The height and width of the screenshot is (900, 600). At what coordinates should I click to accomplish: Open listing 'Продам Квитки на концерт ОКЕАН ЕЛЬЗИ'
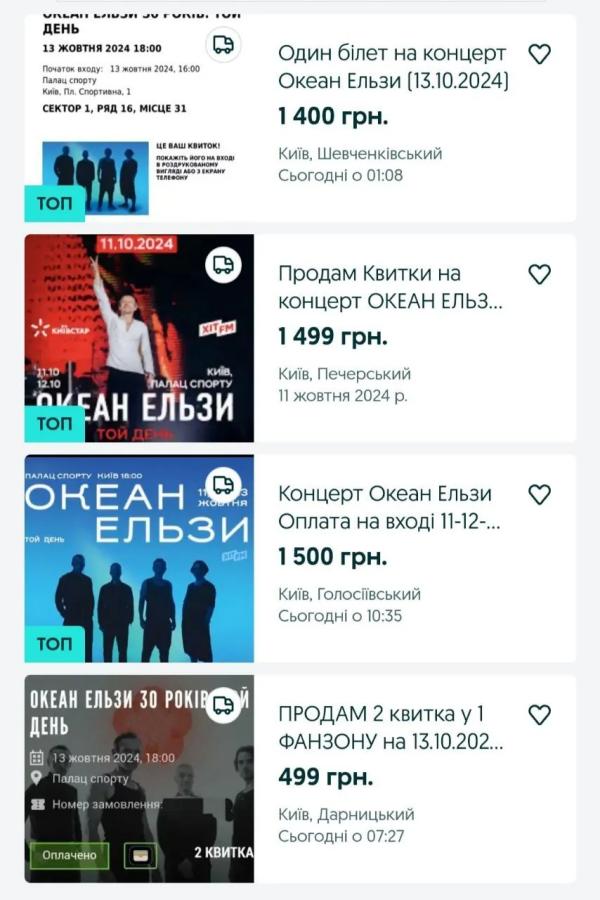(390, 287)
